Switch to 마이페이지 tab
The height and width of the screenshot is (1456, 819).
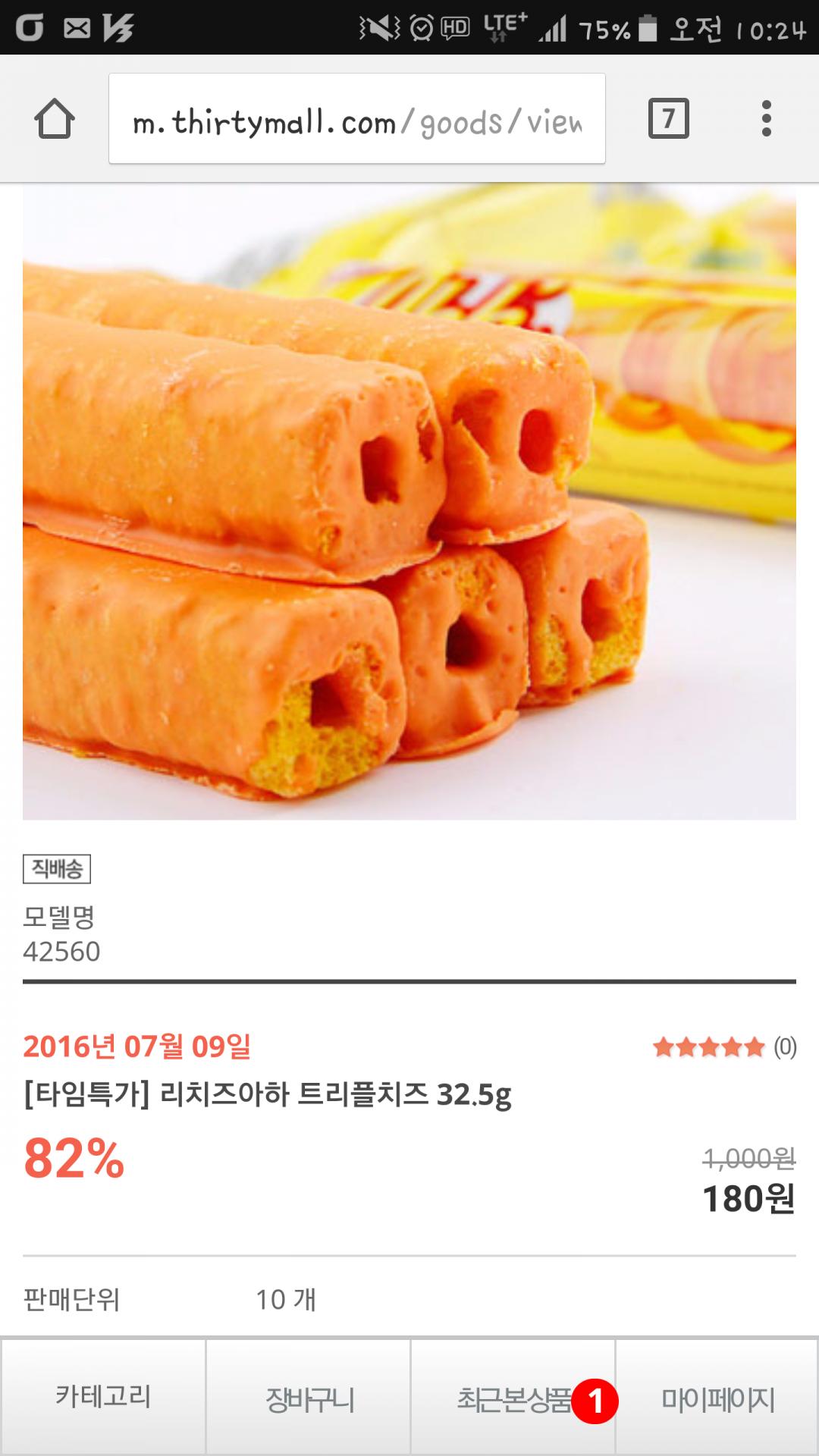tap(717, 1396)
